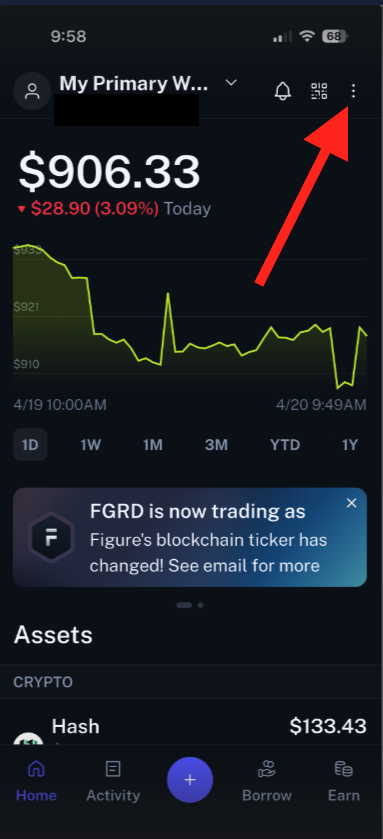Open the notifications bell
Image resolution: width=383 pixels, height=839 pixels.
(x=283, y=91)
